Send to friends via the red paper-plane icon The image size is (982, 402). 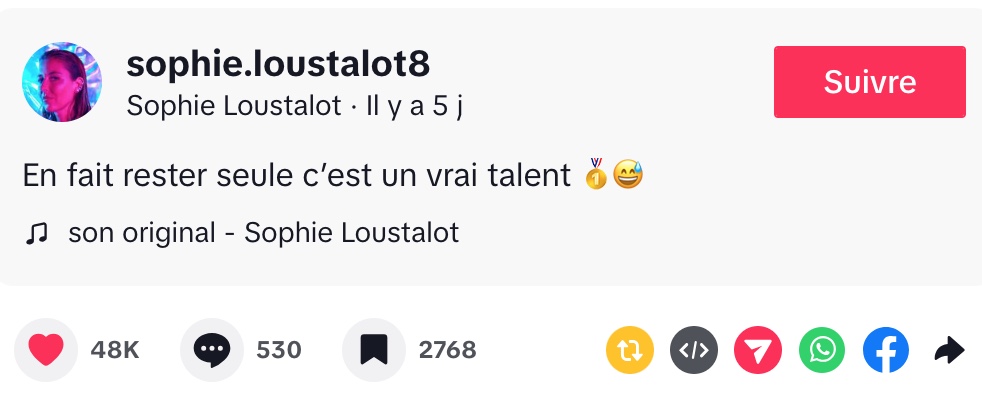tap(758, 350)
